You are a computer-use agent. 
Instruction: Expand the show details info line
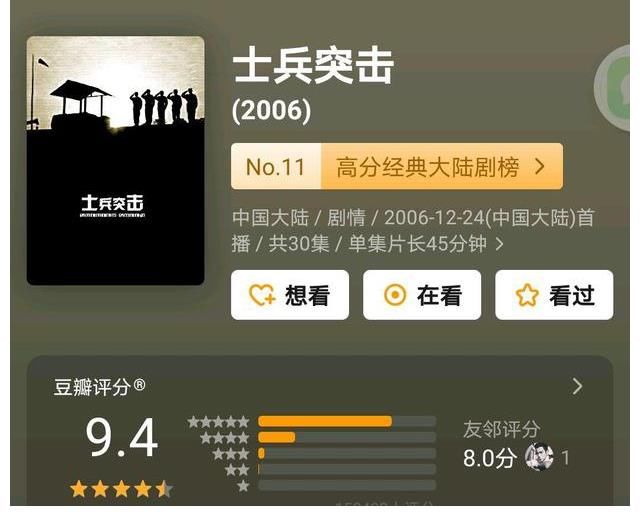499,243
